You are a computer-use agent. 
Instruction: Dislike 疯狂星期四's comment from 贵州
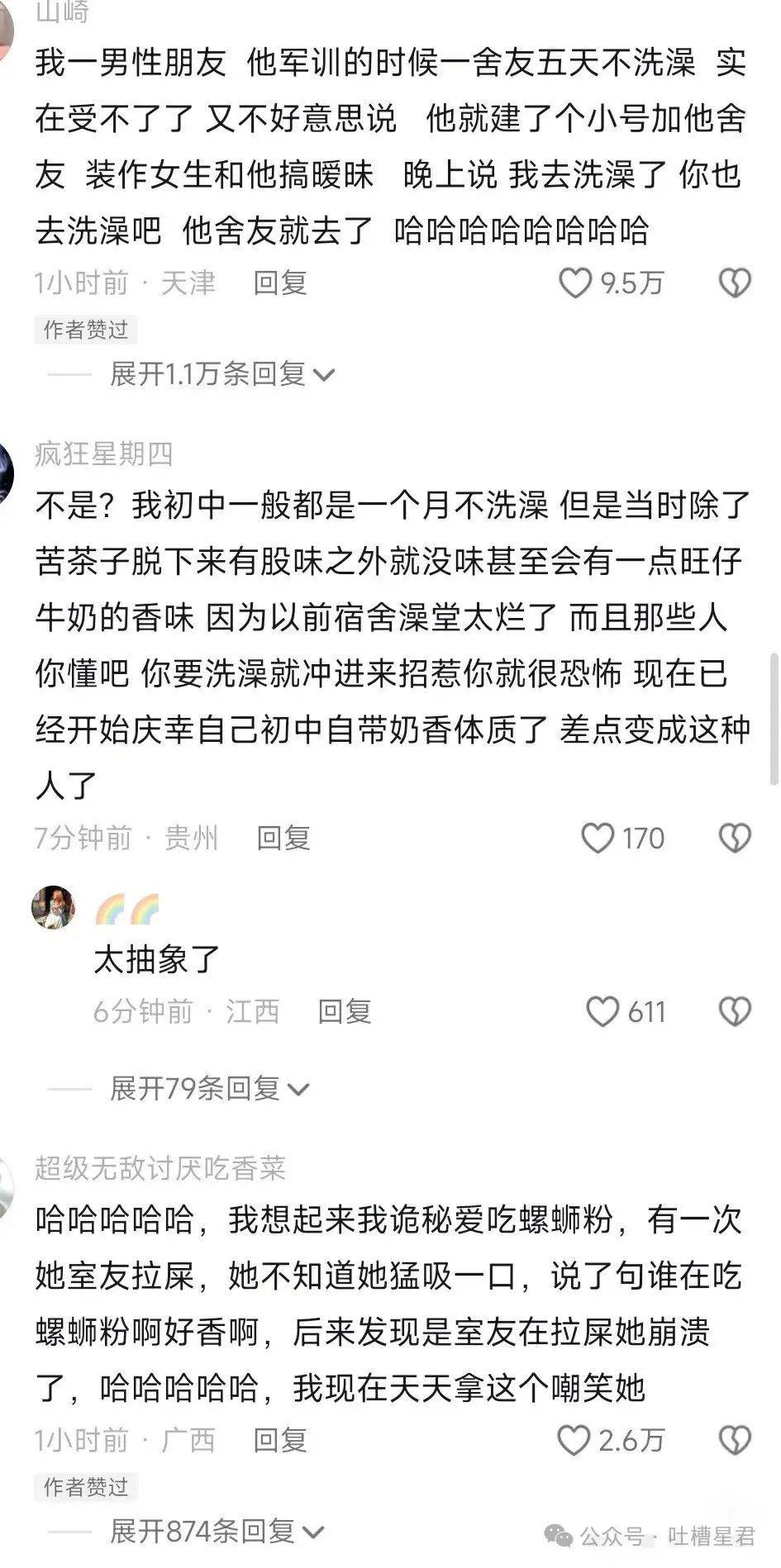[x=734, y=839]
